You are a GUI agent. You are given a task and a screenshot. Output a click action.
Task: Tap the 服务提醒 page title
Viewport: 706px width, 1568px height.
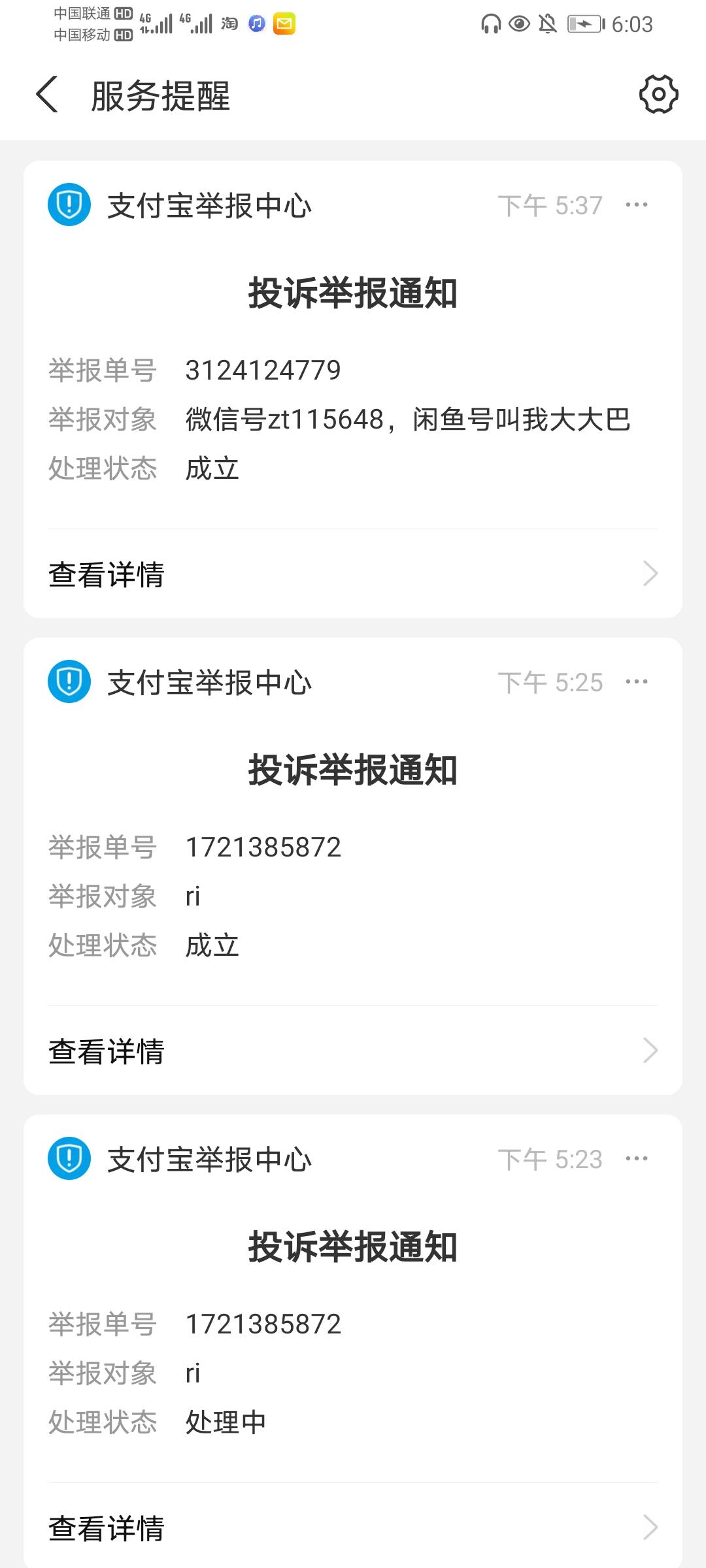160,93
